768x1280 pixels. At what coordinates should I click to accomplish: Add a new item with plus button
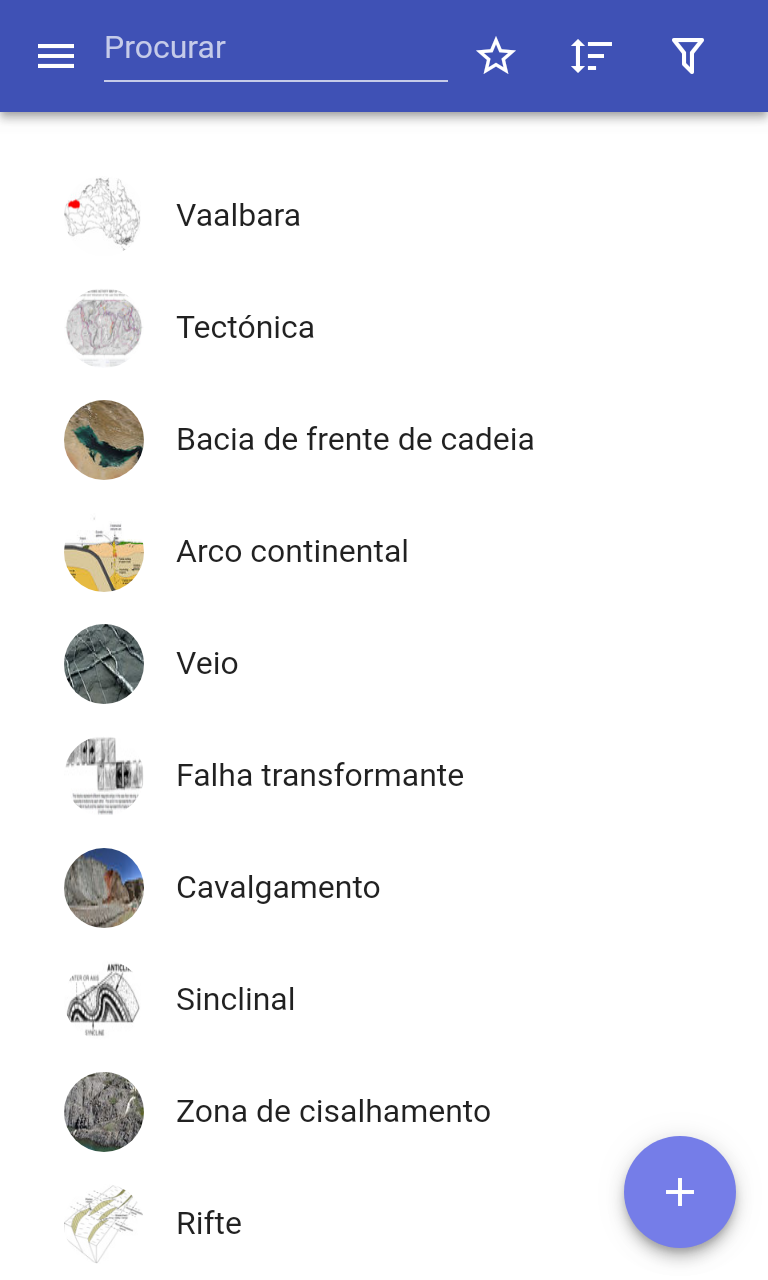pyautogui.click(x=680, y=1192)
